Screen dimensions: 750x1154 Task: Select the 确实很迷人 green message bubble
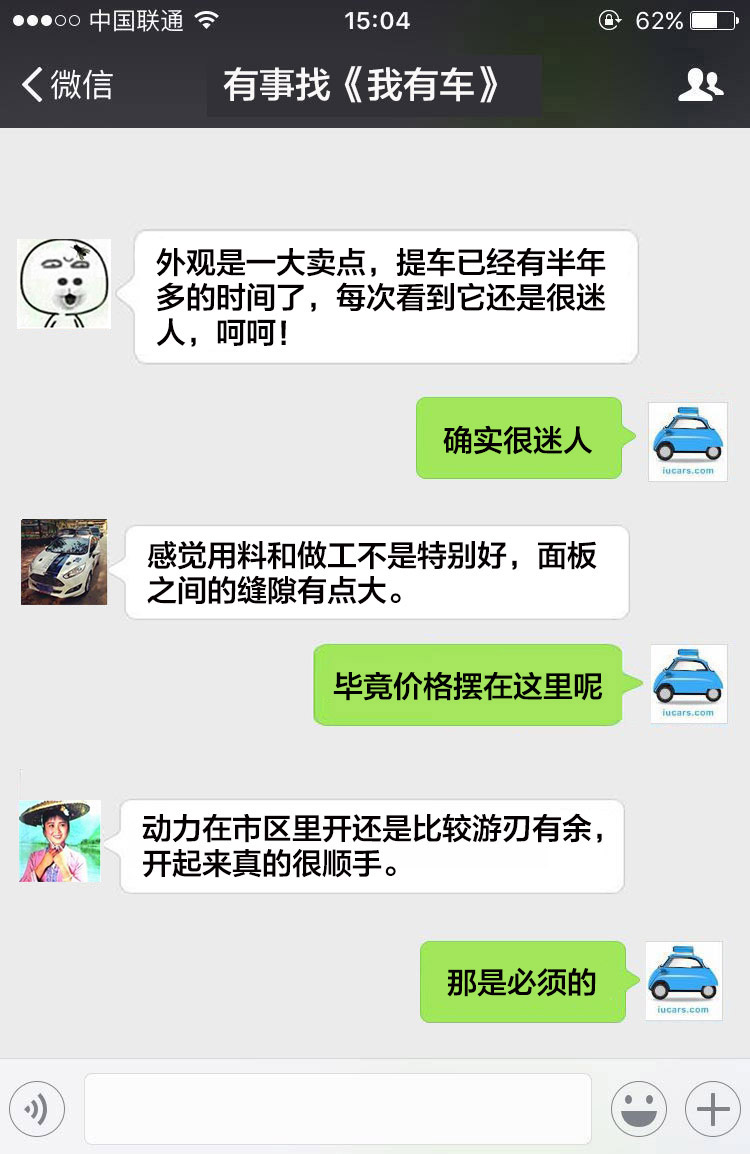tap(519, 440)
